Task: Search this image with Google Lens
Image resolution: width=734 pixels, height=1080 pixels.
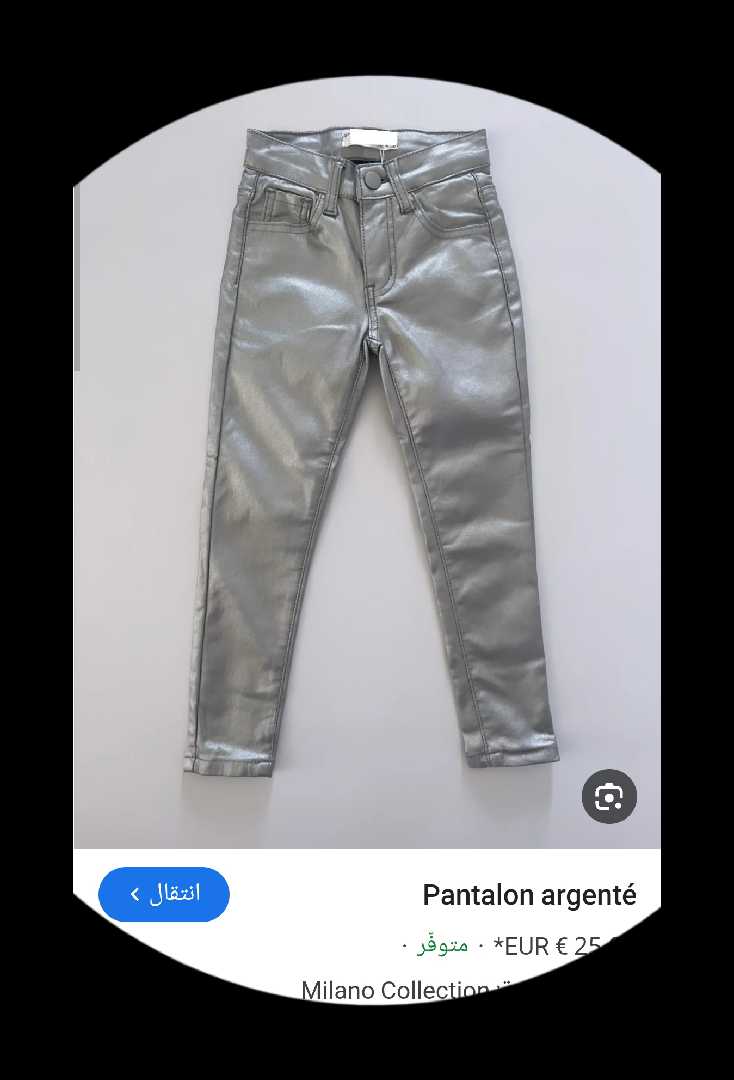Action: pyautogui.click(x=609, y=797)
